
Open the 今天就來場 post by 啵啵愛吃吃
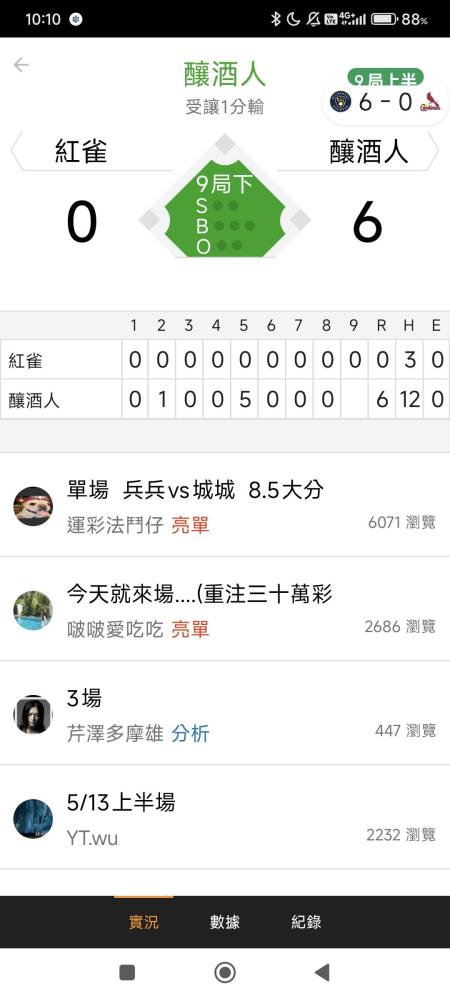pyautogui.click(x=225, y=609)
